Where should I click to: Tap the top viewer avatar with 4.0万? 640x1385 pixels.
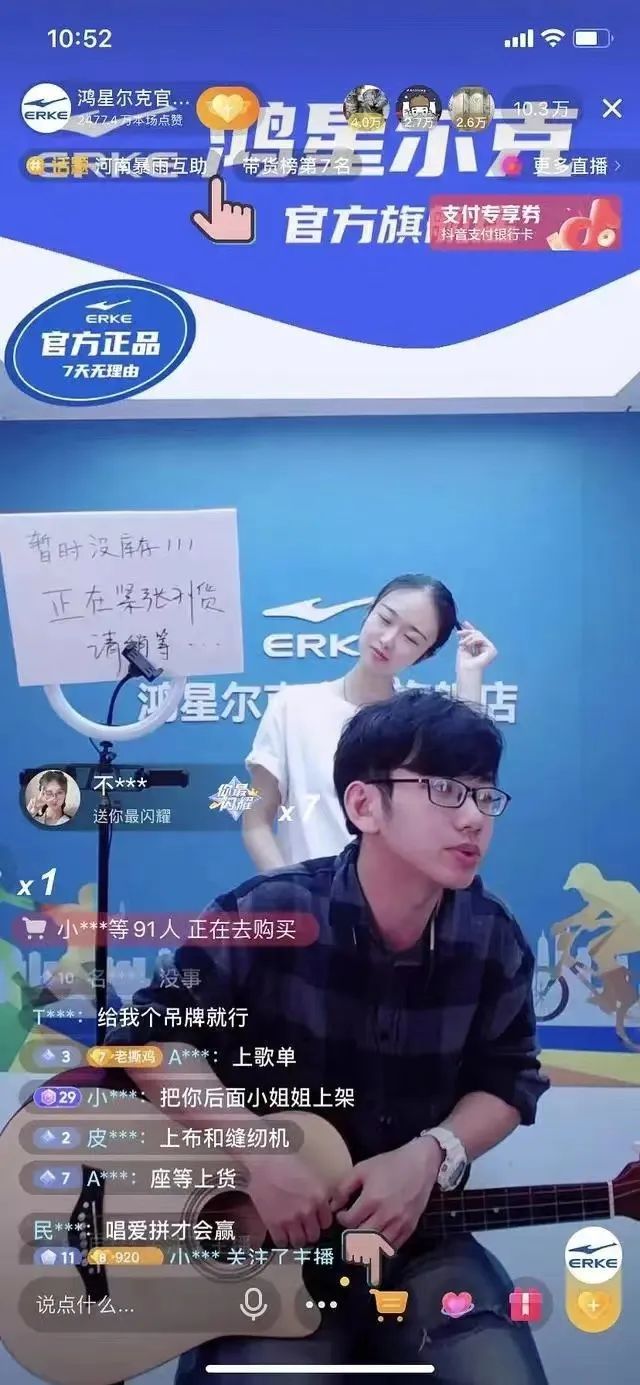[x=366, y=107]
